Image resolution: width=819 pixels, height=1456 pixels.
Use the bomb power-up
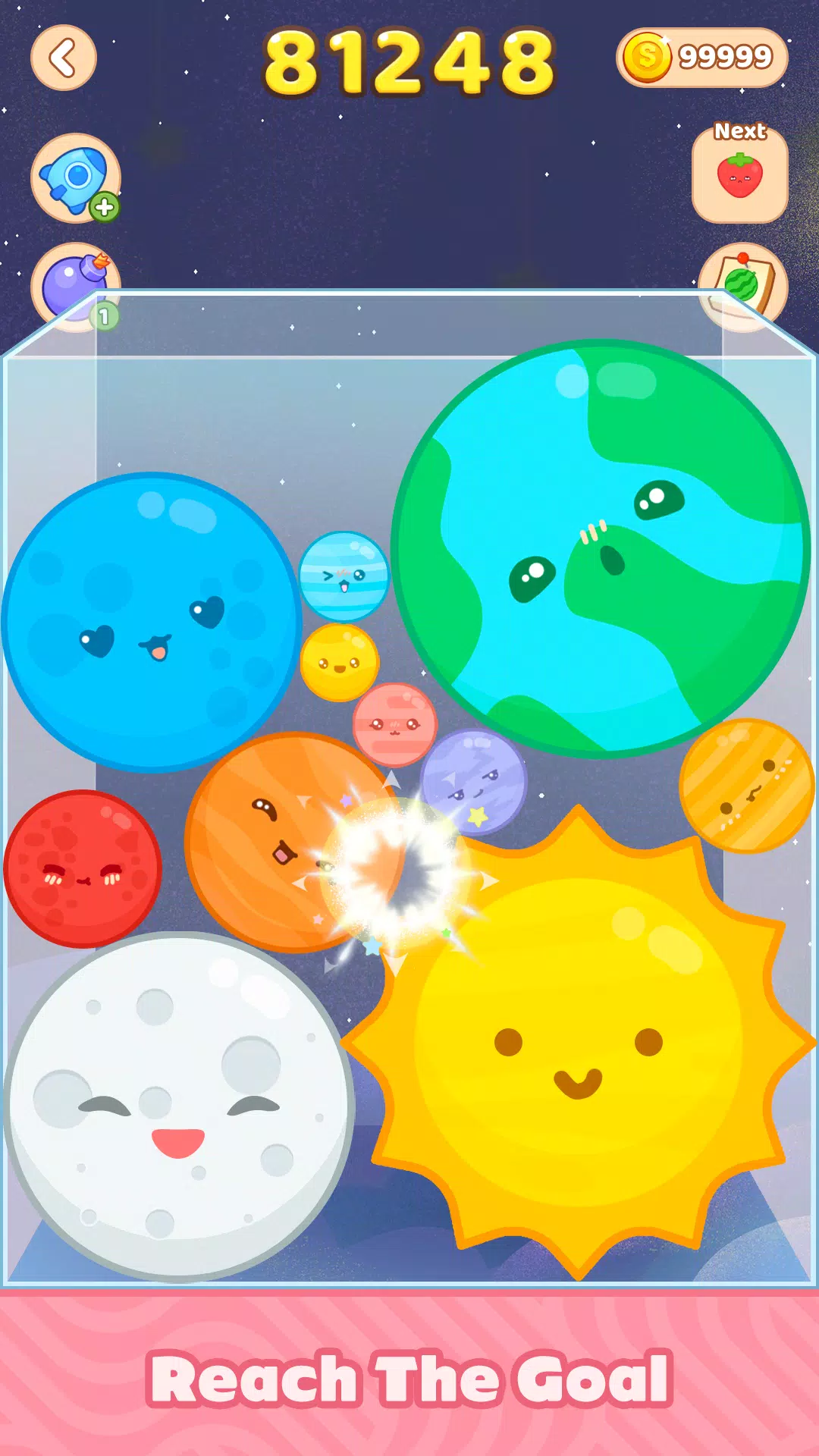click(x=74, y=284)
